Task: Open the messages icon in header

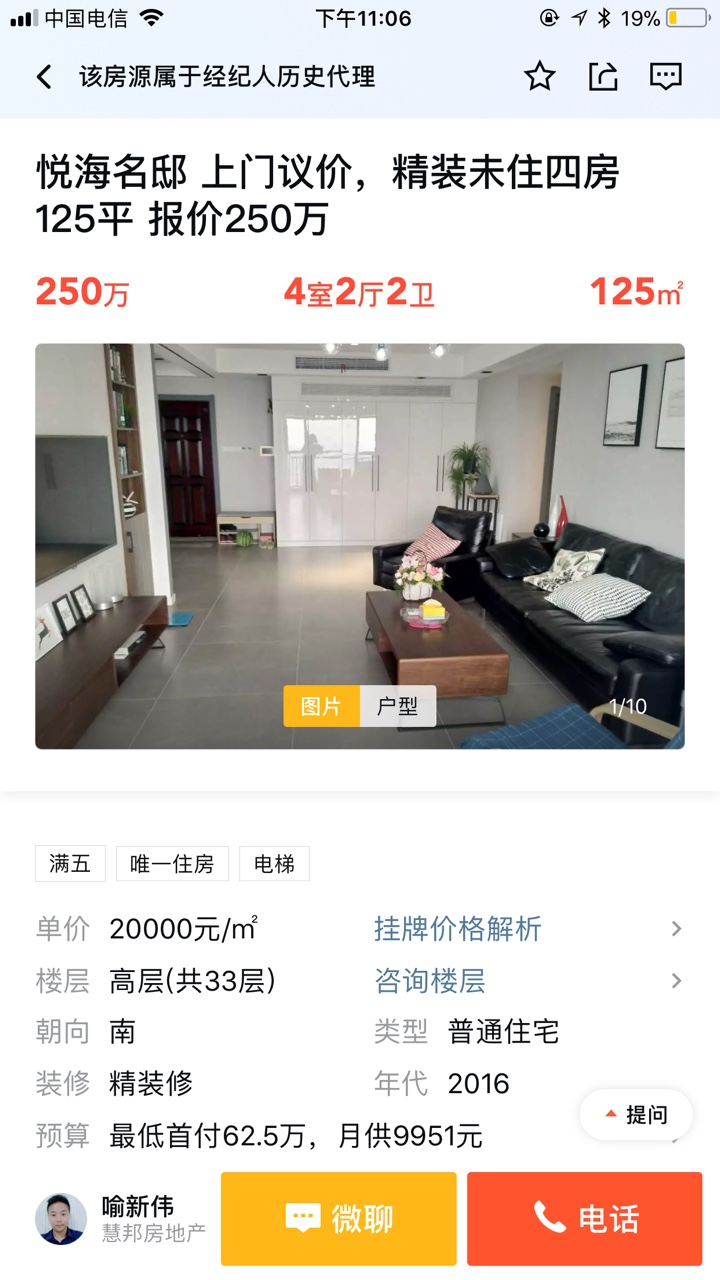Action: coord(666,77)
